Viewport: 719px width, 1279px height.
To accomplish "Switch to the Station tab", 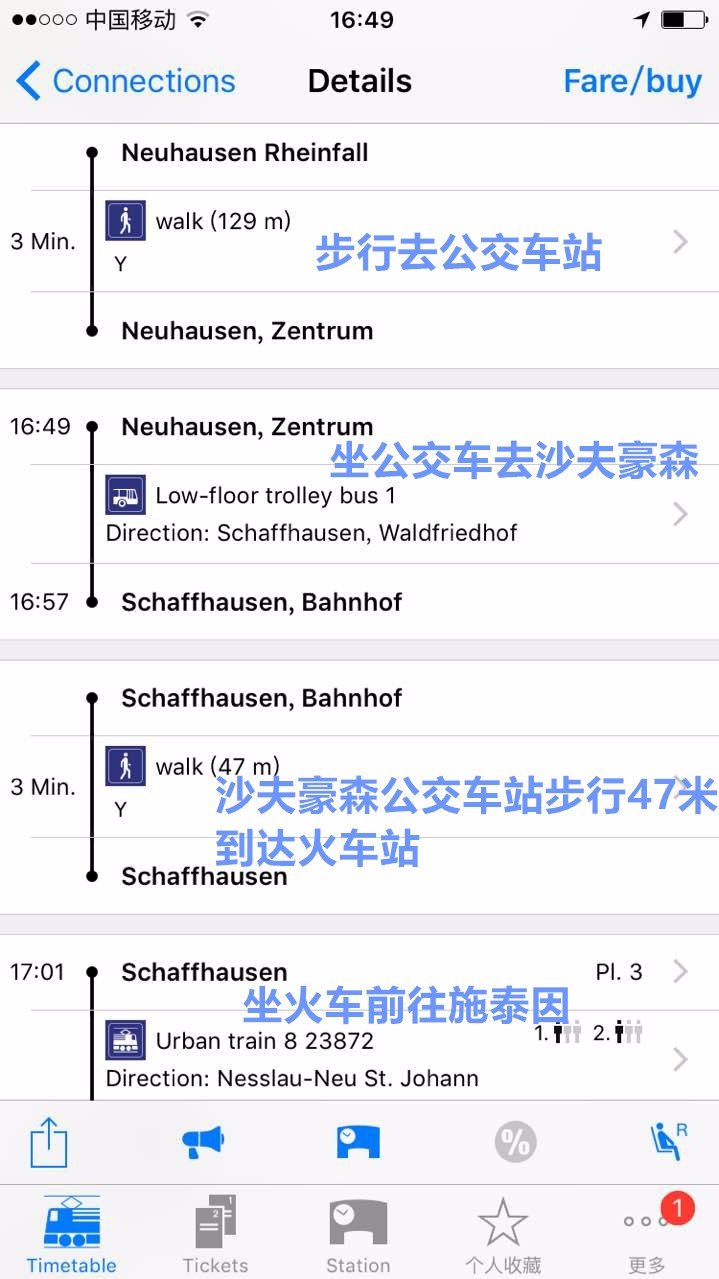I will click(358, 1235).
